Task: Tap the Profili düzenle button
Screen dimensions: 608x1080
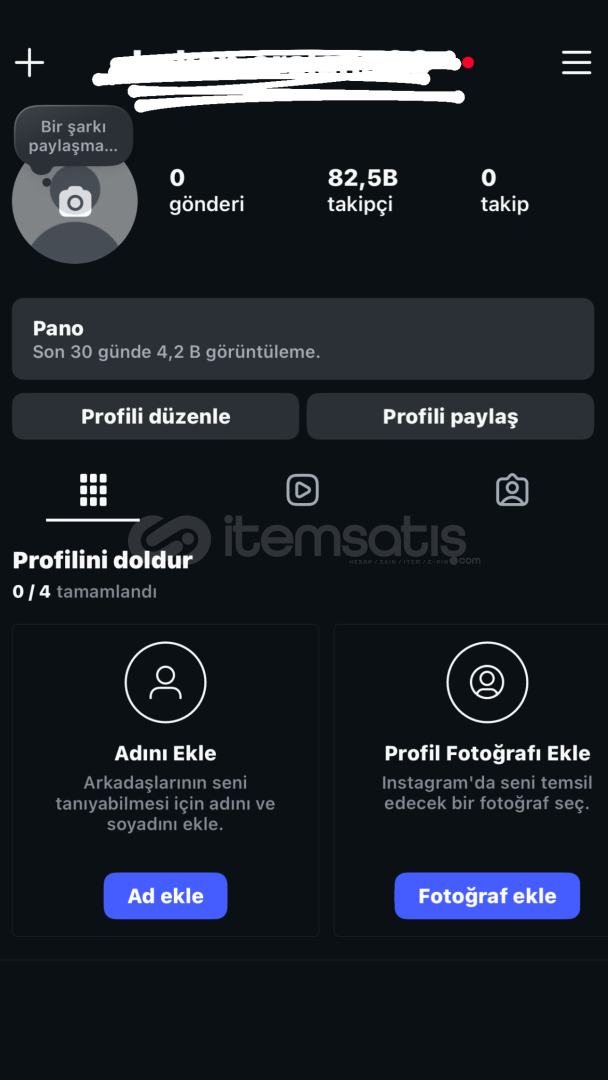Action: tap(156, 416)
